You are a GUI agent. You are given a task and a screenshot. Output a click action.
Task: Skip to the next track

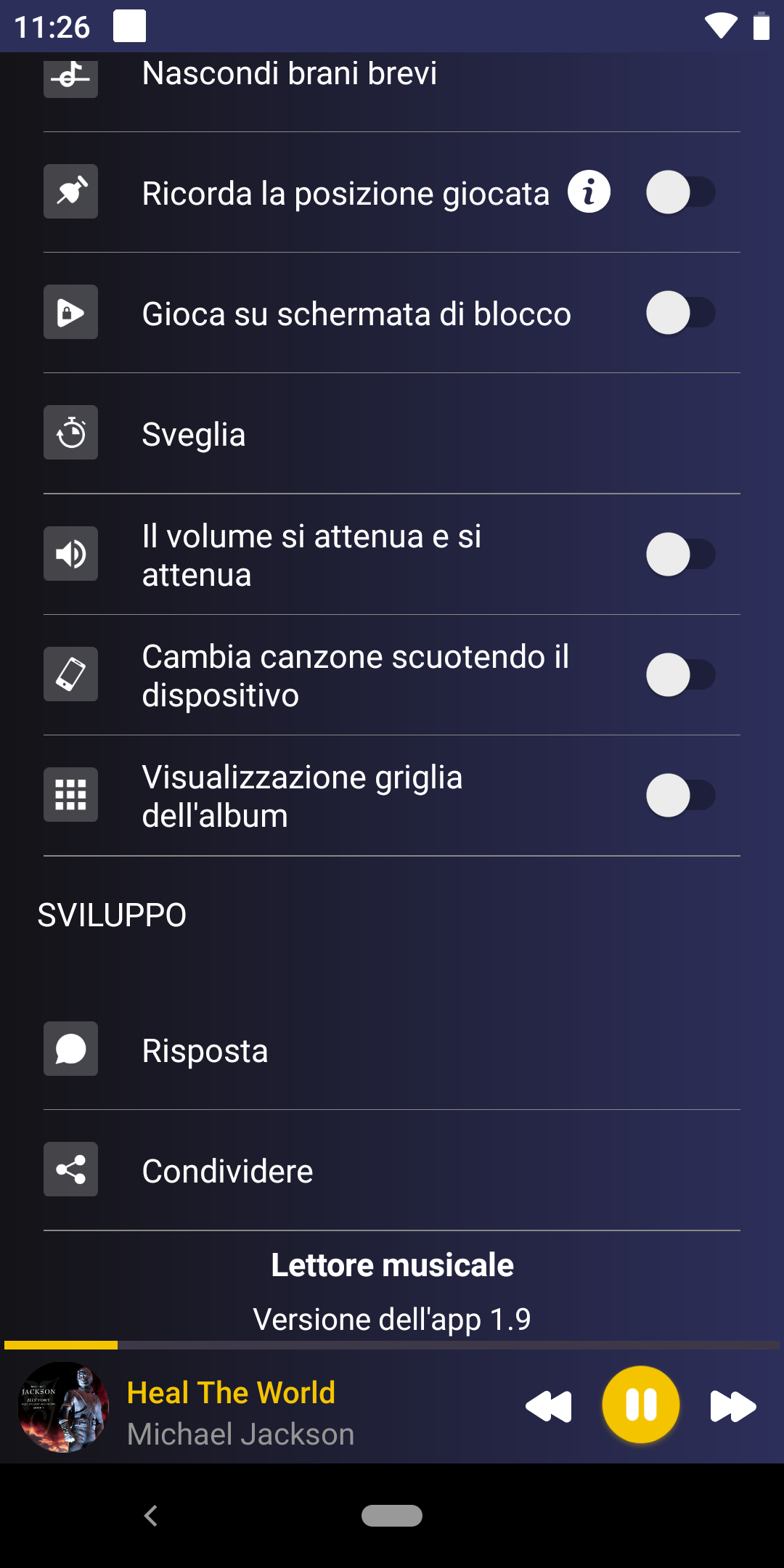[732, 1406]
